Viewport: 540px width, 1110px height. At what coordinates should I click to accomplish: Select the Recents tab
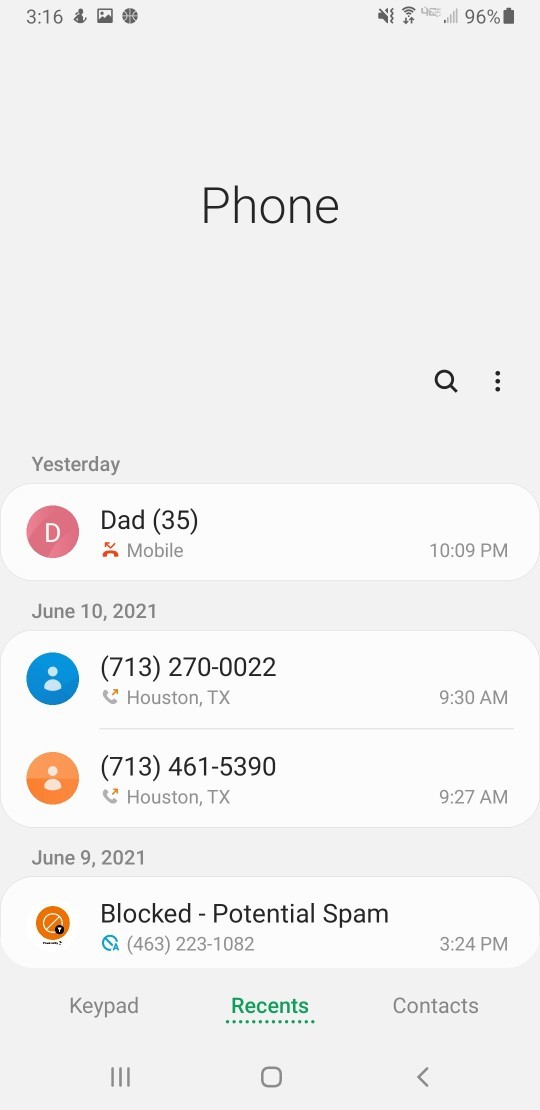pyautogui.click(x=270, y=1006)
